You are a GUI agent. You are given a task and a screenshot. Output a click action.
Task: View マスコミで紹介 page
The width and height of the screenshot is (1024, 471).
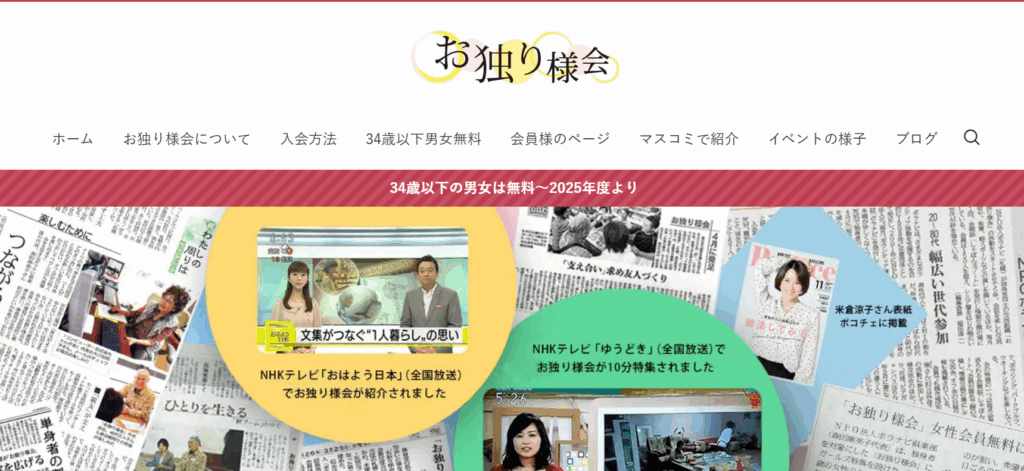pyautogui.click(x=689, y=139)
